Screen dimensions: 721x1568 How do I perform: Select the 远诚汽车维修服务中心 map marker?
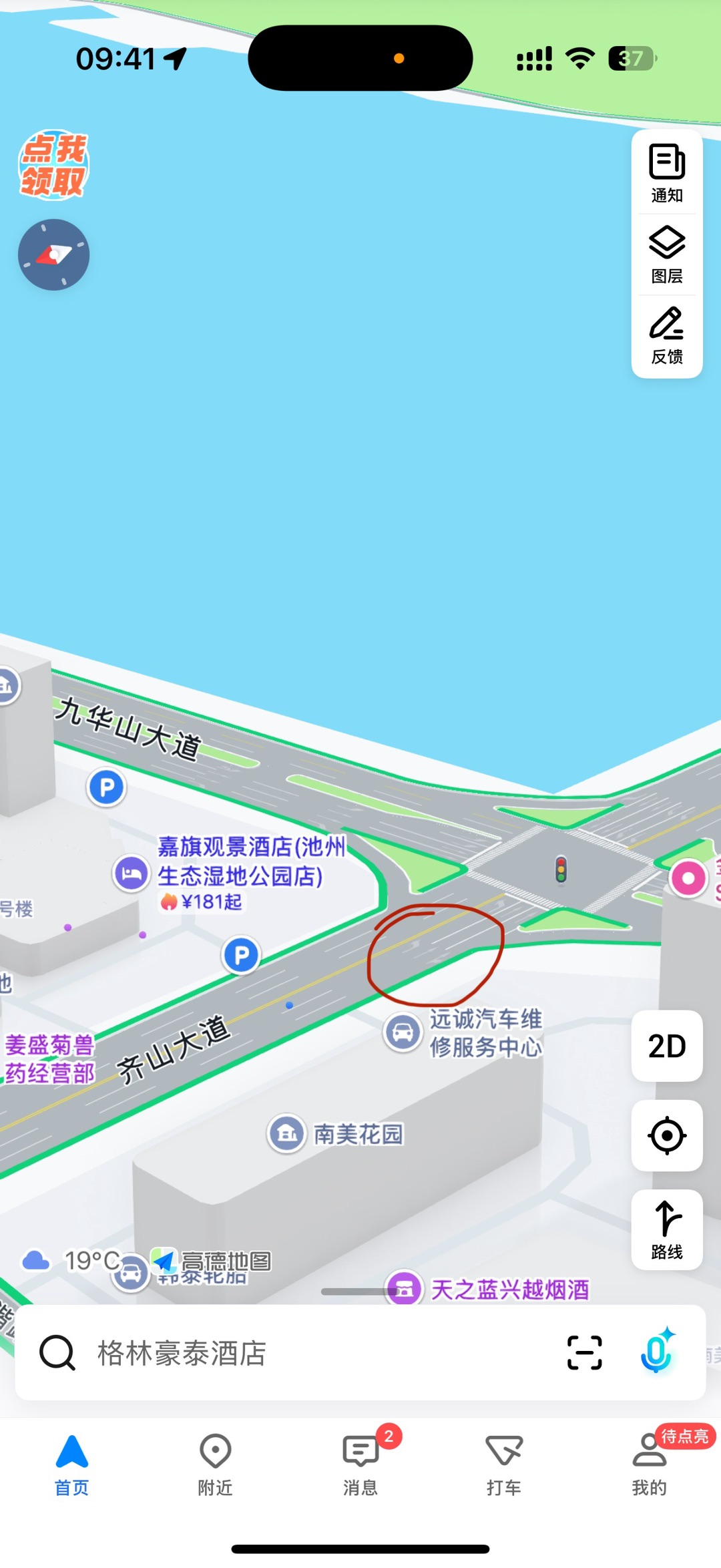click(x=403, y=1032)
